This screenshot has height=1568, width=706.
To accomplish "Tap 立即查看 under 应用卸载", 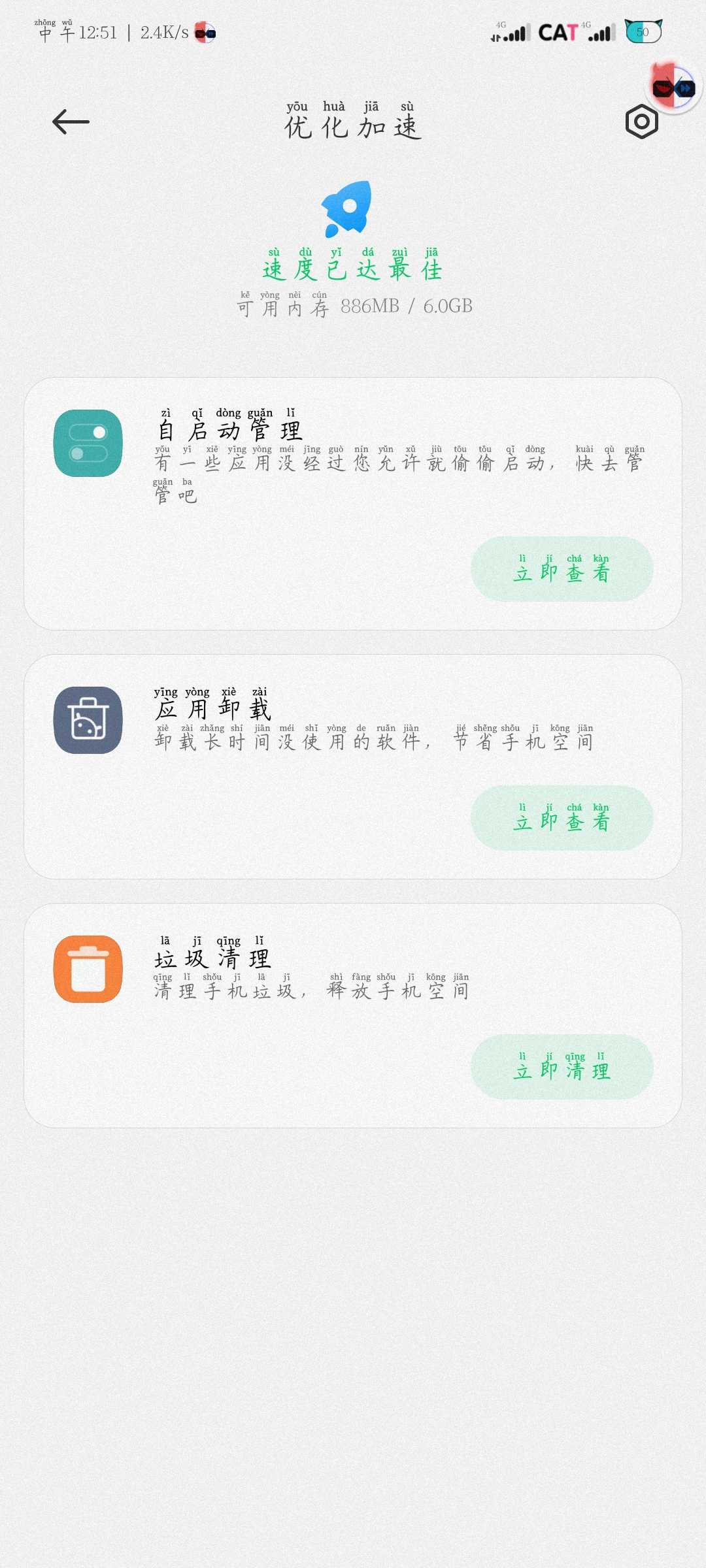I will tap(562, 818).
